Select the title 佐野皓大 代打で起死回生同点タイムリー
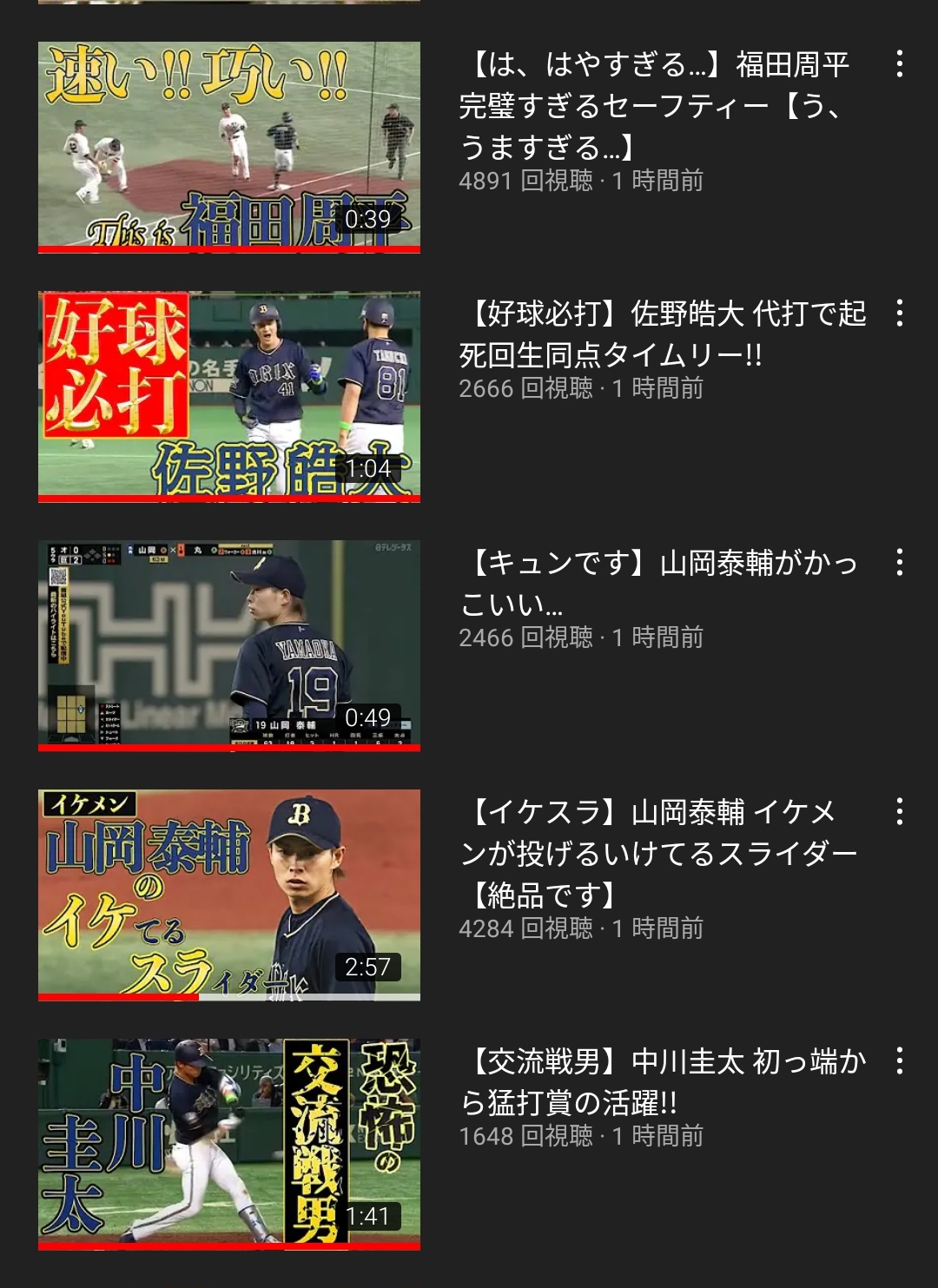 pyautogui.click(x=662, y=334)
